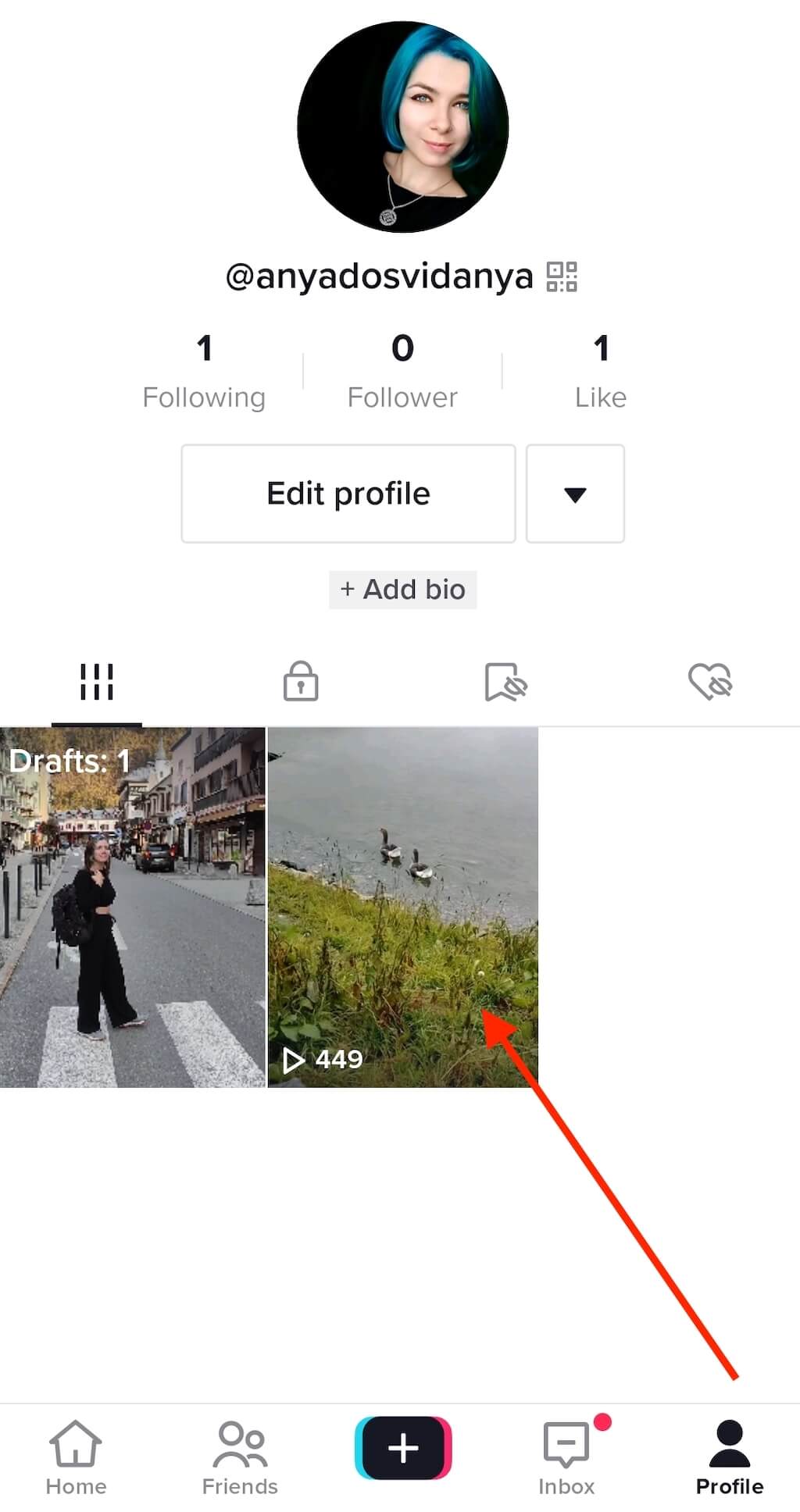Open the profile picture
800x1512 pixels.
(403, 127)
